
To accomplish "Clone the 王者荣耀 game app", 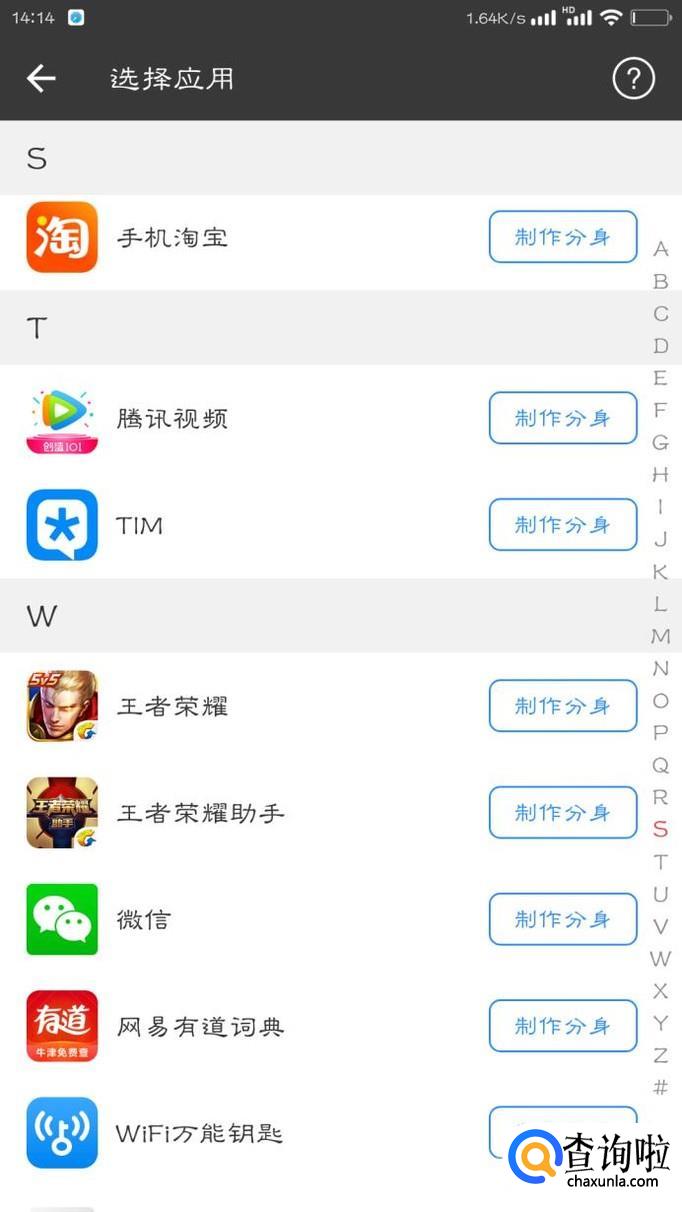I will (x=562, y=706).
